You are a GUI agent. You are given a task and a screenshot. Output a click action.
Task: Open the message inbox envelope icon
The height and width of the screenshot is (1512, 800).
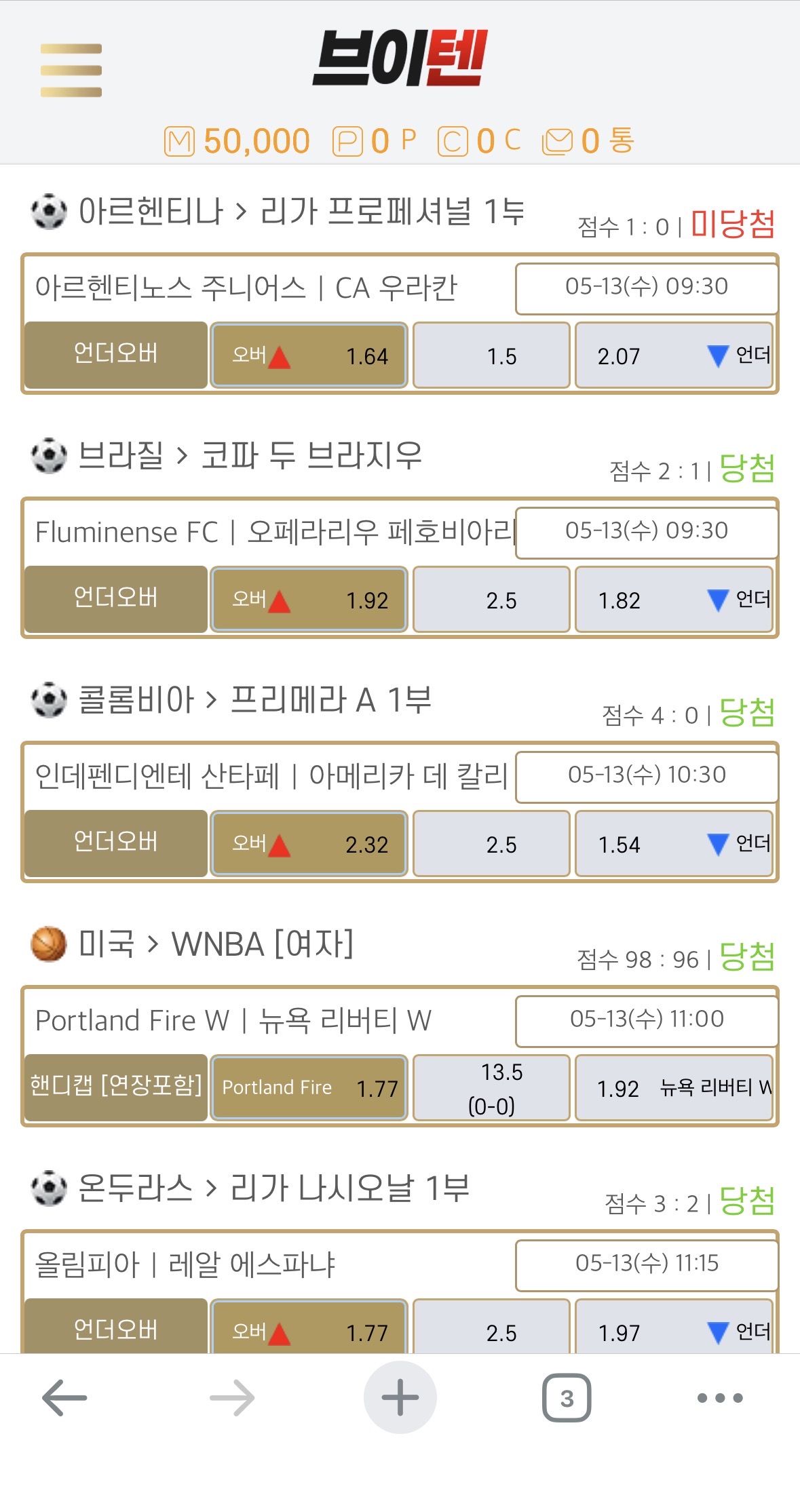(558, 142)
